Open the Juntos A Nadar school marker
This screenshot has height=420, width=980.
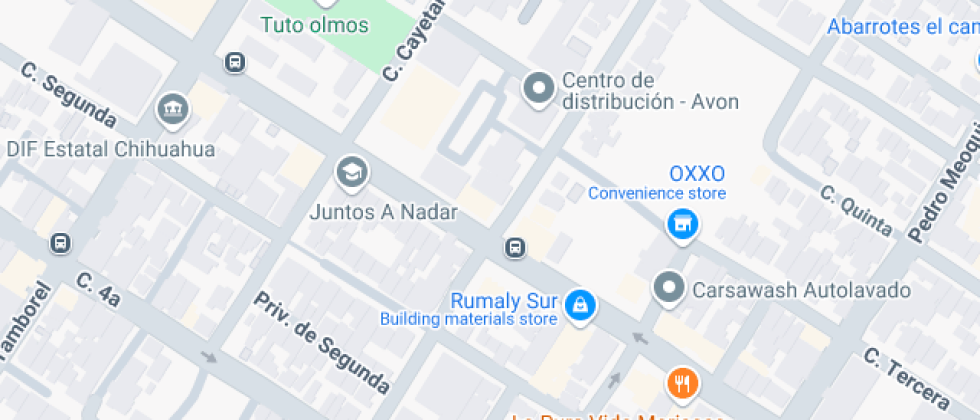[351, 174]
